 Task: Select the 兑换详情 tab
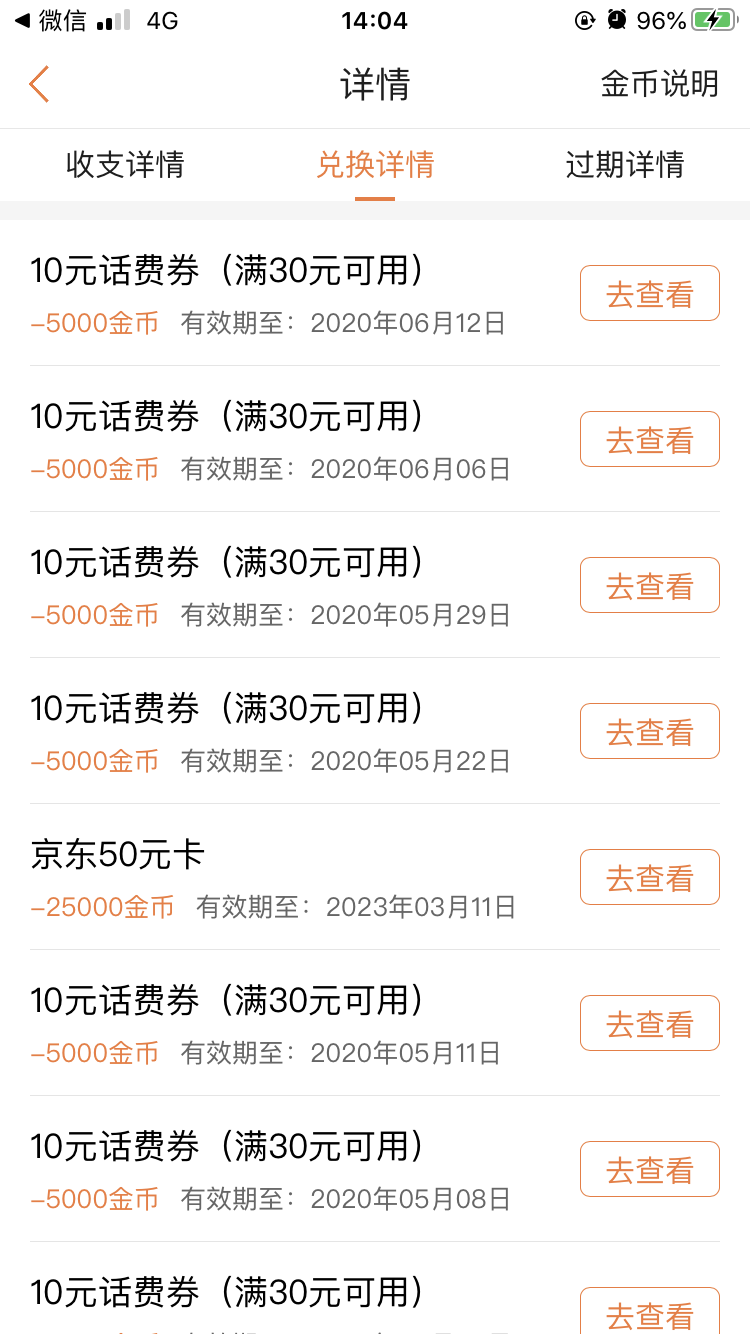point(375,165)
